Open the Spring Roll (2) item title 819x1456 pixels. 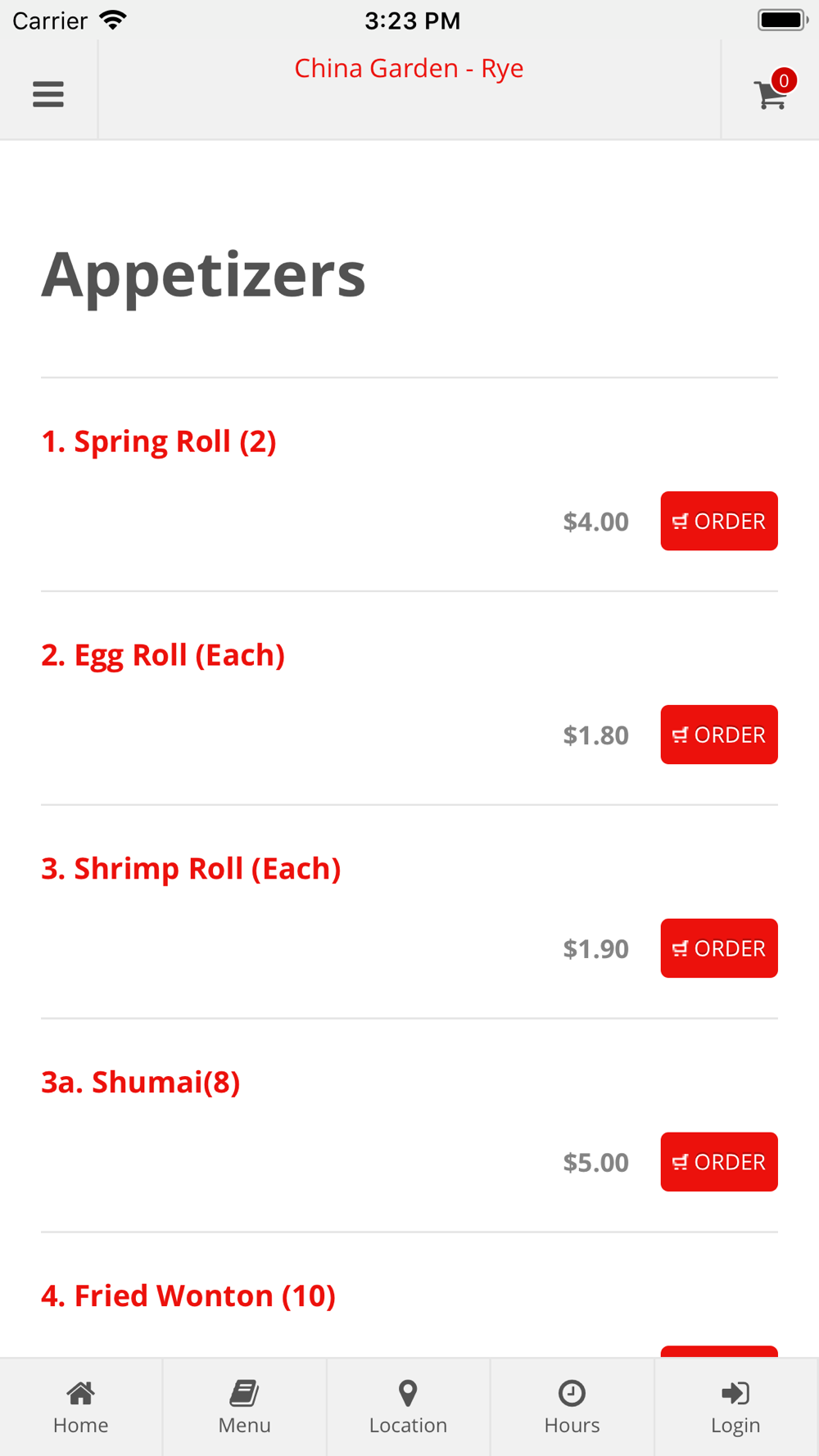[x=159, y=441]
